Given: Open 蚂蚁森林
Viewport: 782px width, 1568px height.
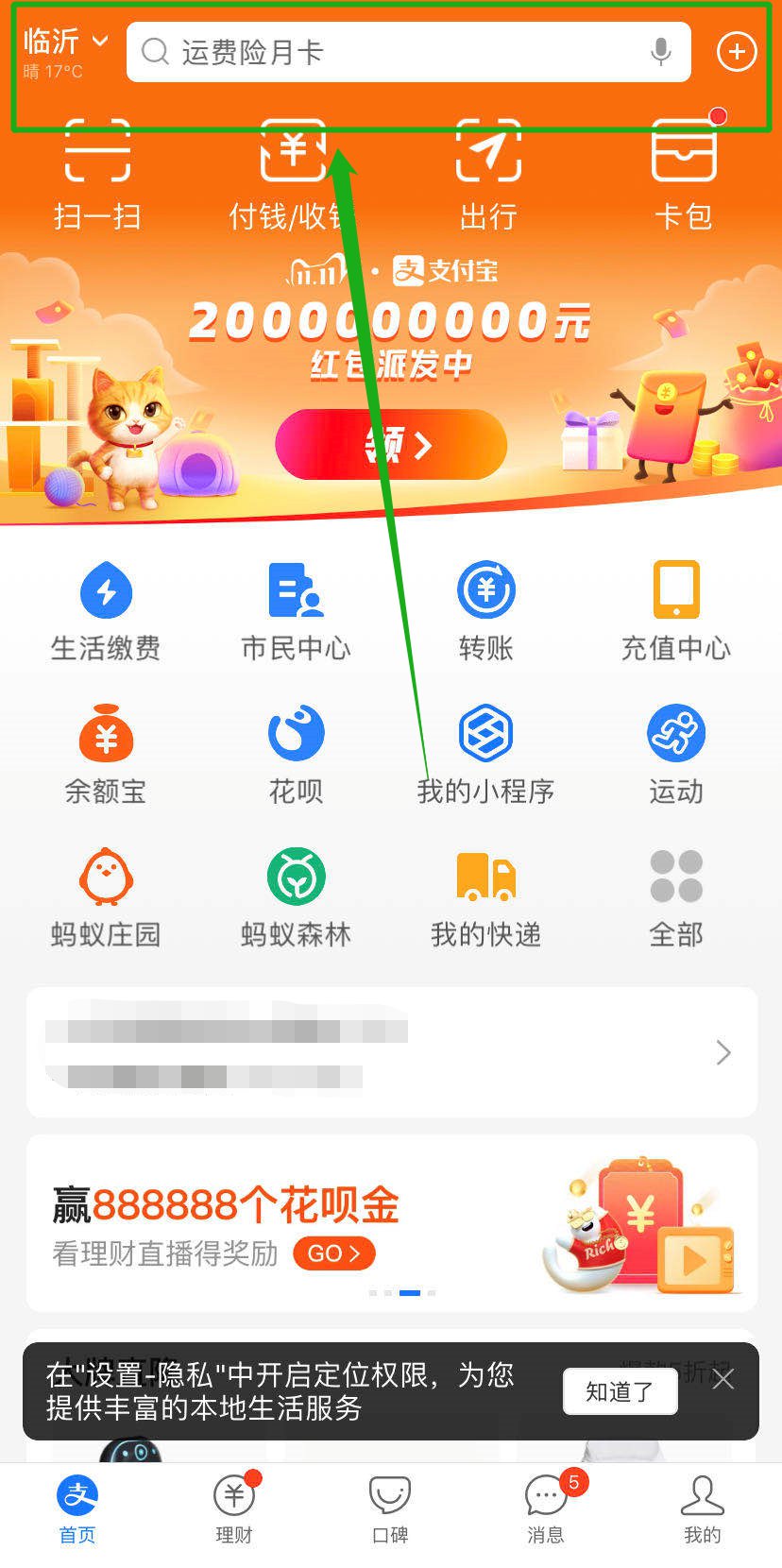Looking at the screenshot, I should click(296, 897).
